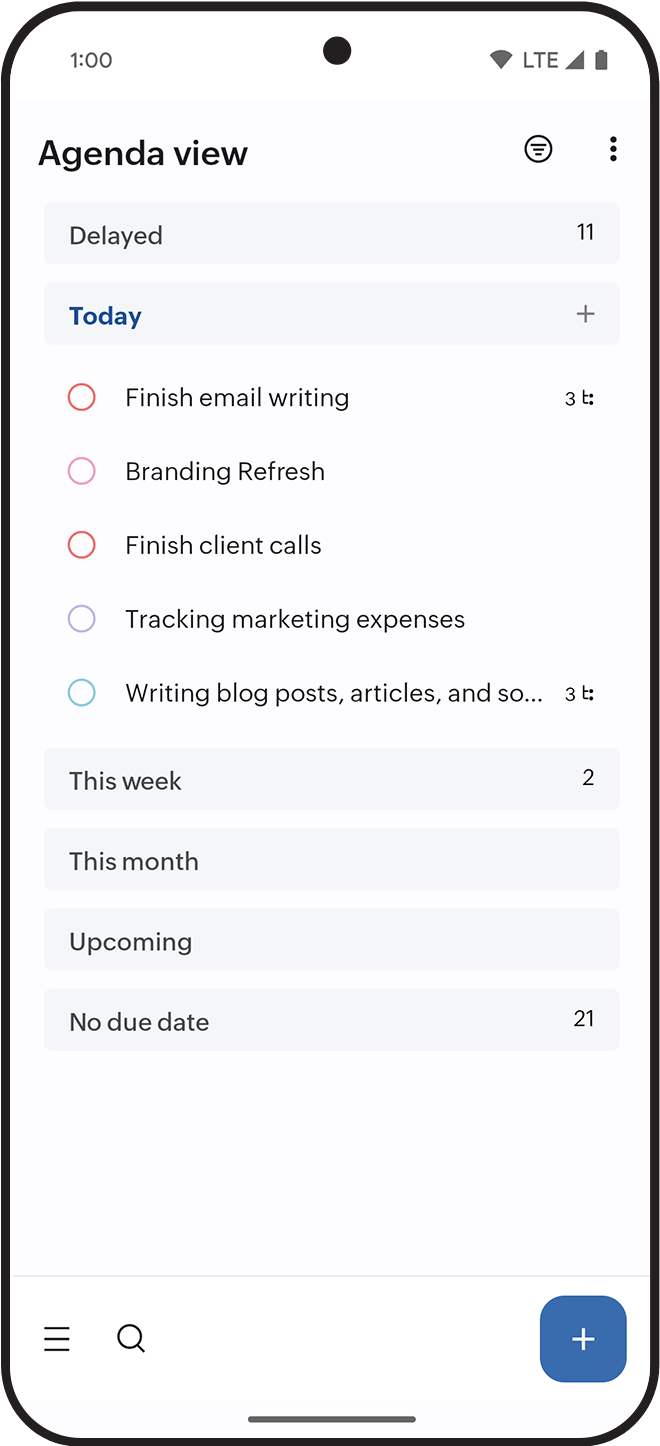Open the filter icon in the header
The image size is (660, 1446).
[538, 150]
